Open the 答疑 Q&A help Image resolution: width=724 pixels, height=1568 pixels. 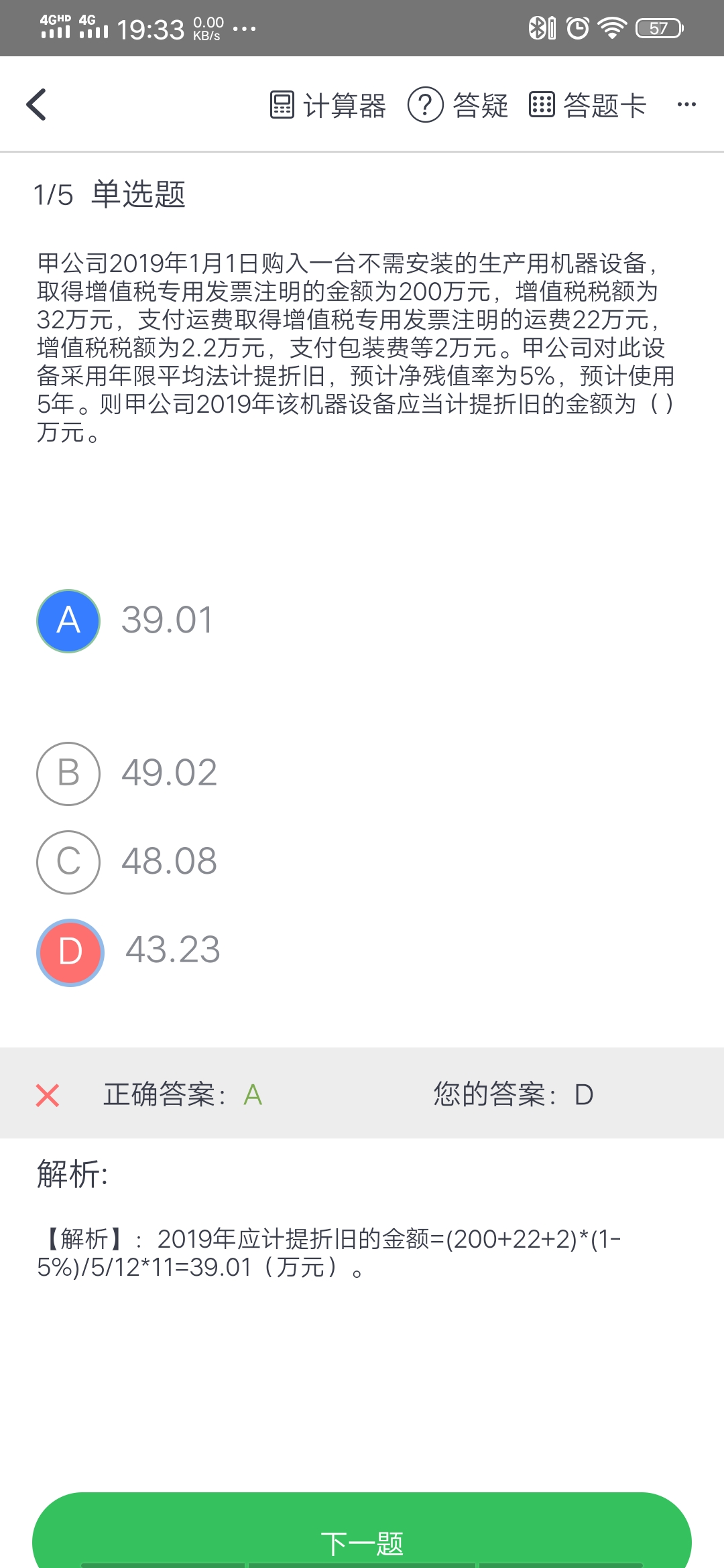pos(459,105)
